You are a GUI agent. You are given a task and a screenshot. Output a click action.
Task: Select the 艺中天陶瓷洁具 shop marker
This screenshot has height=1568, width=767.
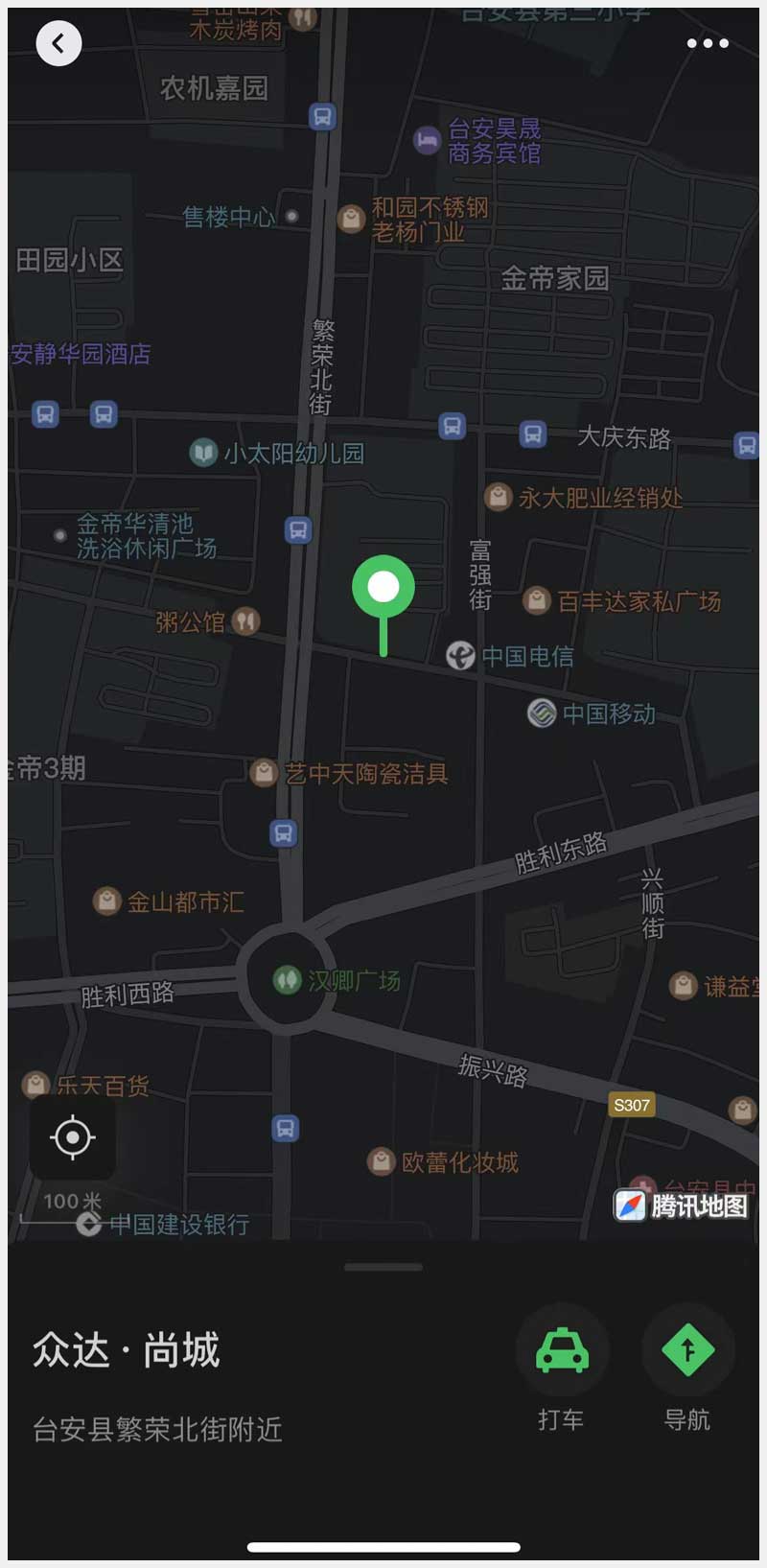click(264, 773)
